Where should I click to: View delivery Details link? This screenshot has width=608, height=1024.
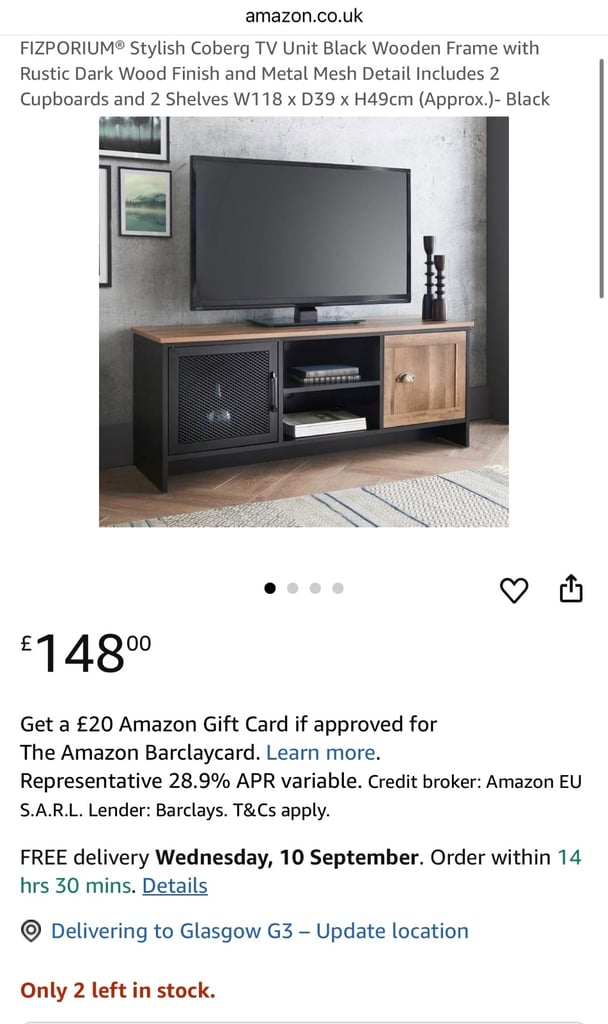pyautogui.click(x=175, y=886)
